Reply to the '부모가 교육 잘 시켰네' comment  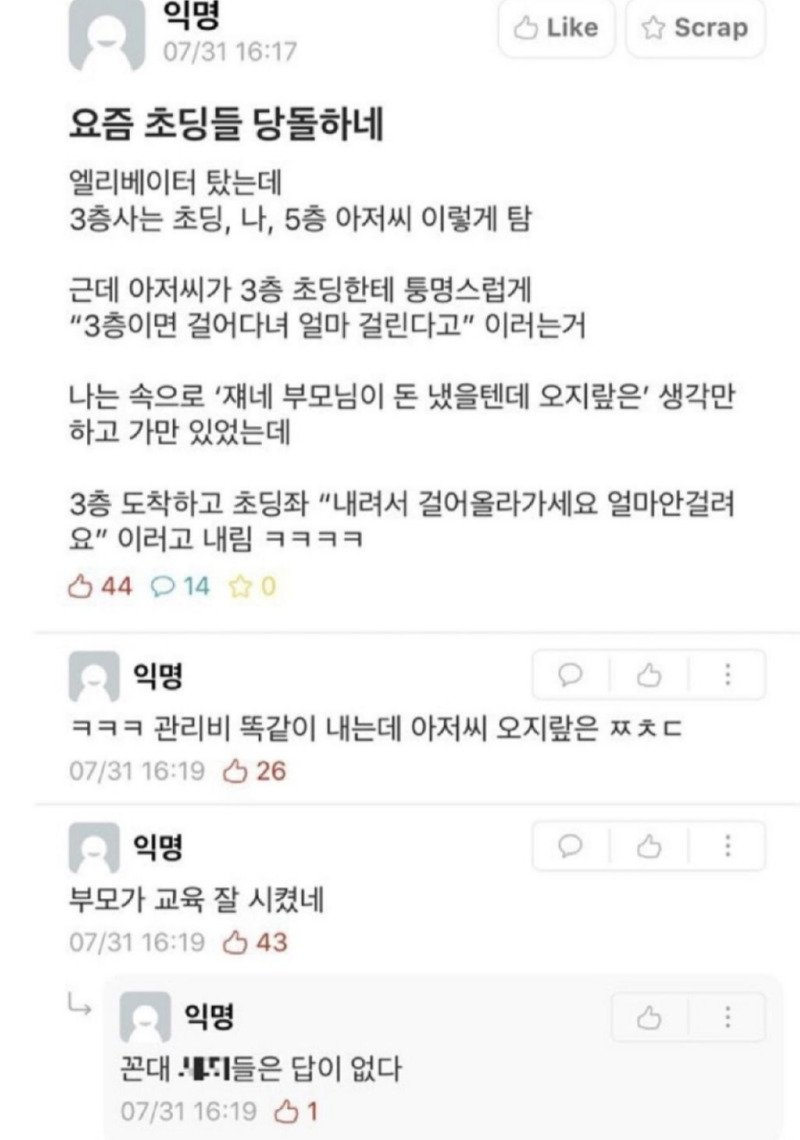570,846
